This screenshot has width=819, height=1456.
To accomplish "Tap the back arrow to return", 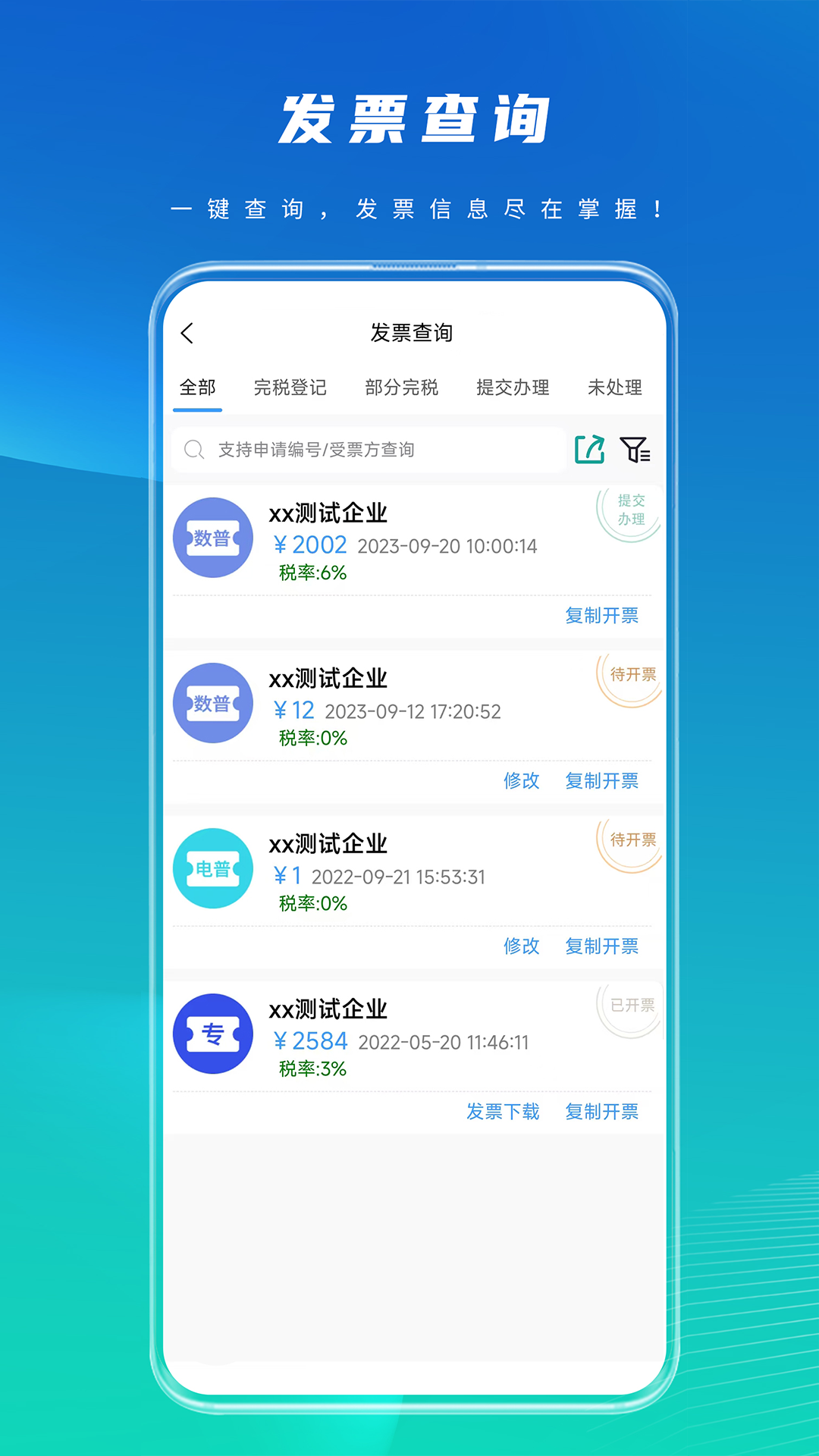I will 188,333.
